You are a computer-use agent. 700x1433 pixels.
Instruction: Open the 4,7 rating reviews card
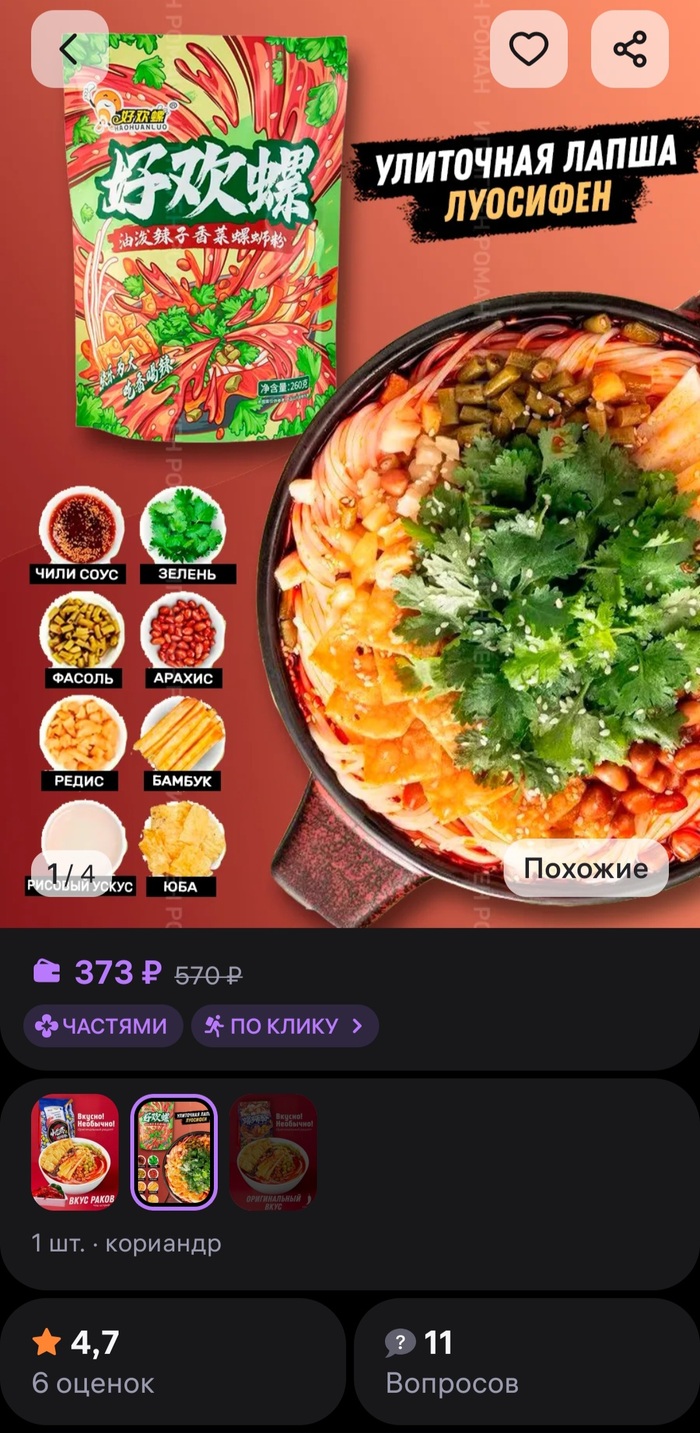[x=172, y=1361]
